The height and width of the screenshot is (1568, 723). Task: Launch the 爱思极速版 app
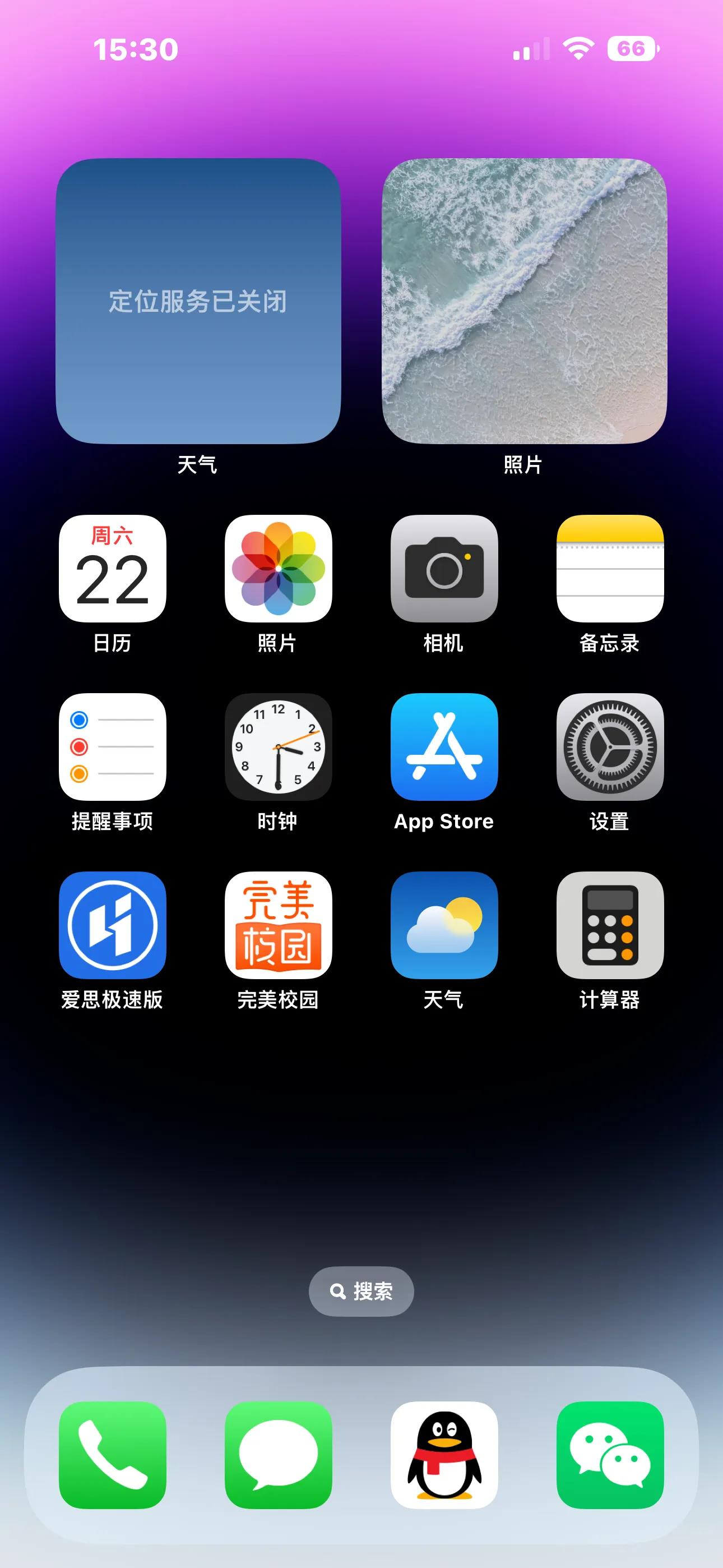tap(113, 925)
